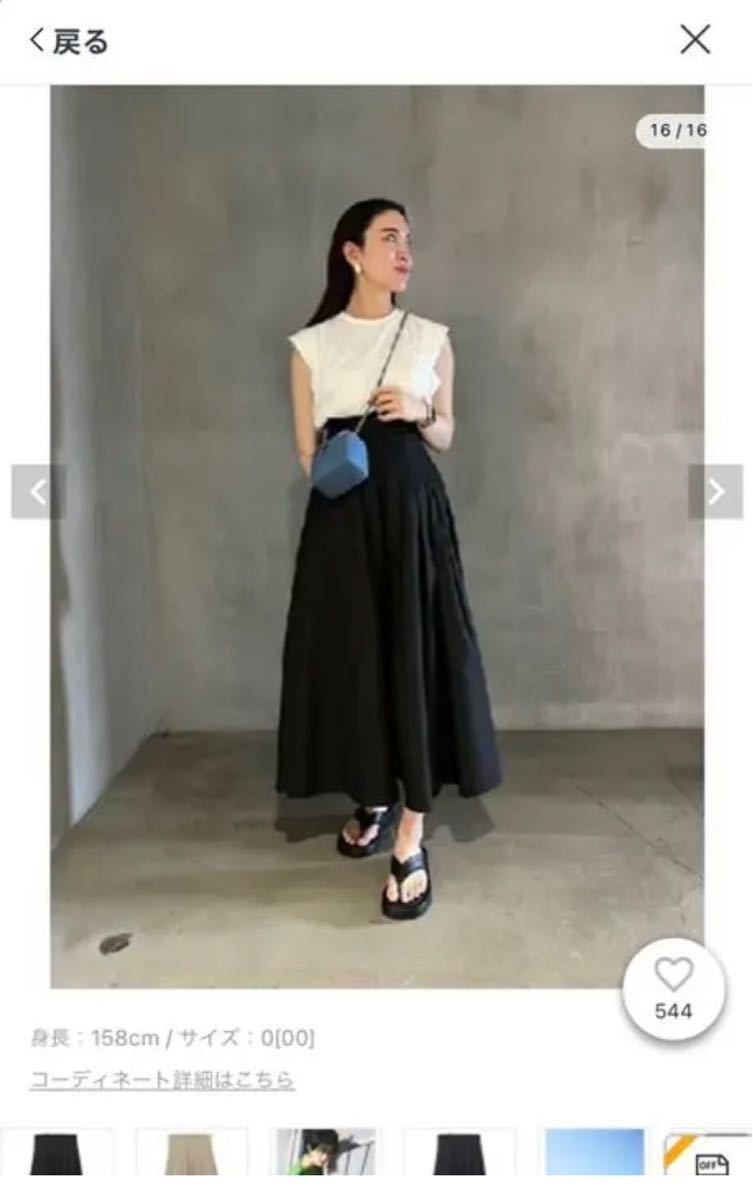Like this outfit with the heart button
The height and width of the screenshot is (1200, 753).
(673, 988)
